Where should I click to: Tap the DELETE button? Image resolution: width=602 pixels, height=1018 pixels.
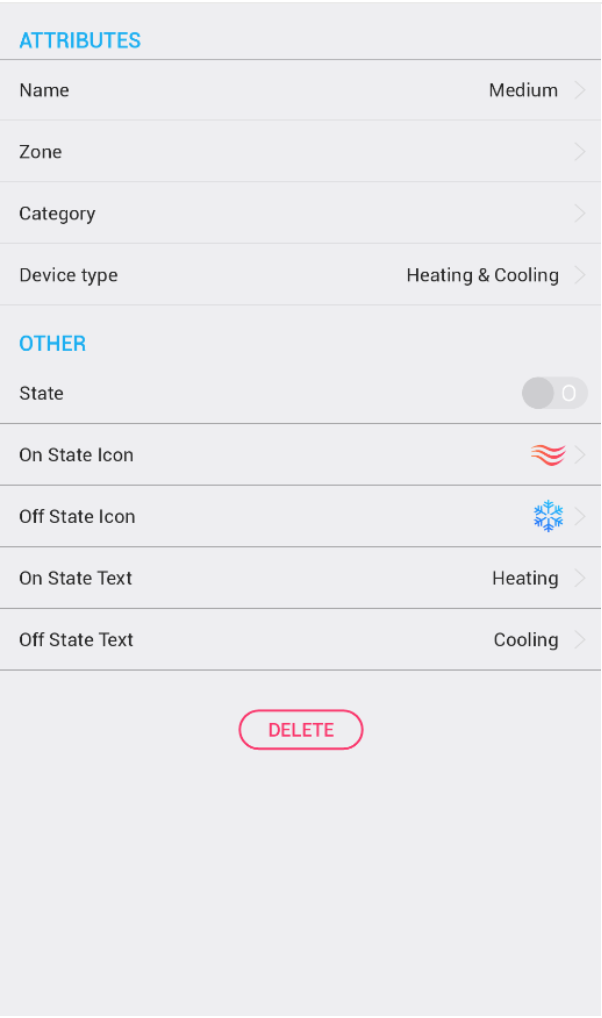pos(300,730)
